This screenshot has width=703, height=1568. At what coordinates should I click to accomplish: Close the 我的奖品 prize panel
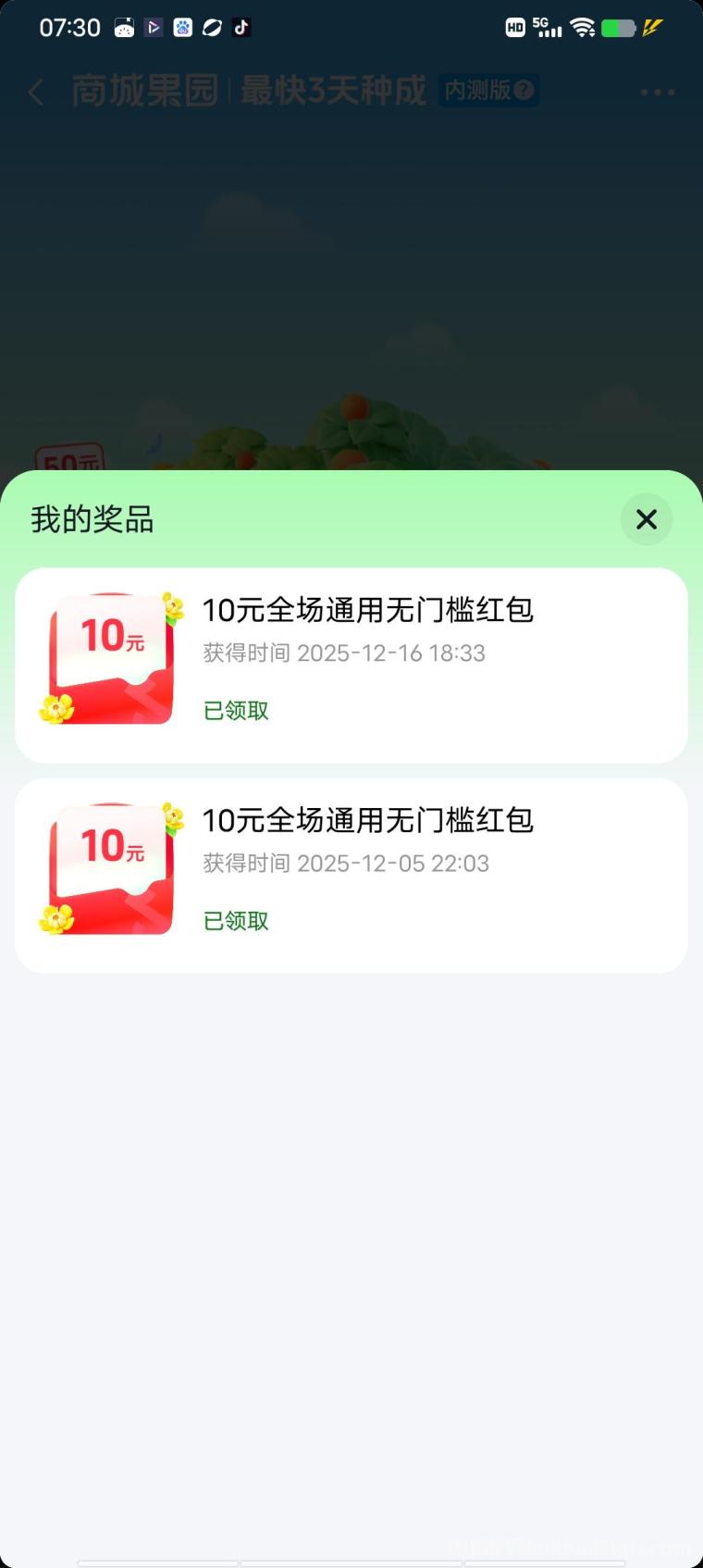[646, 519]
